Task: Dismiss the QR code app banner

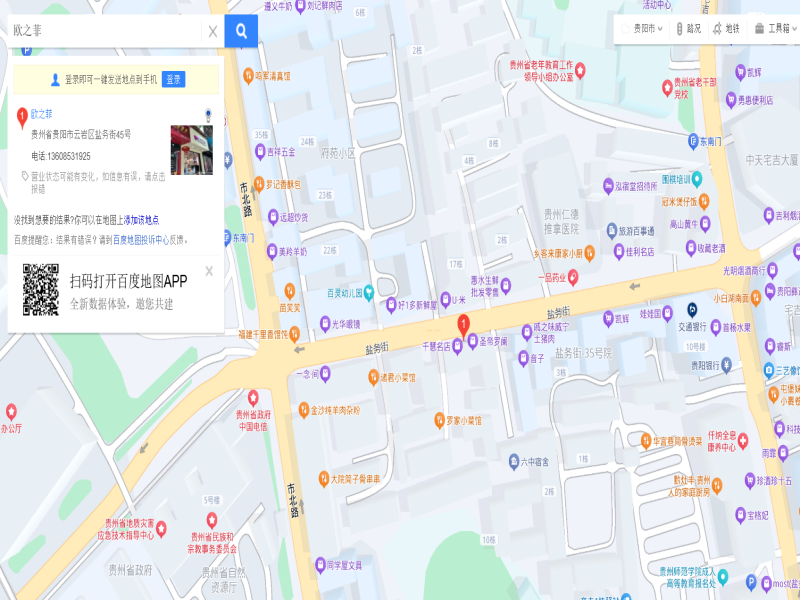Action: [209, 271]
